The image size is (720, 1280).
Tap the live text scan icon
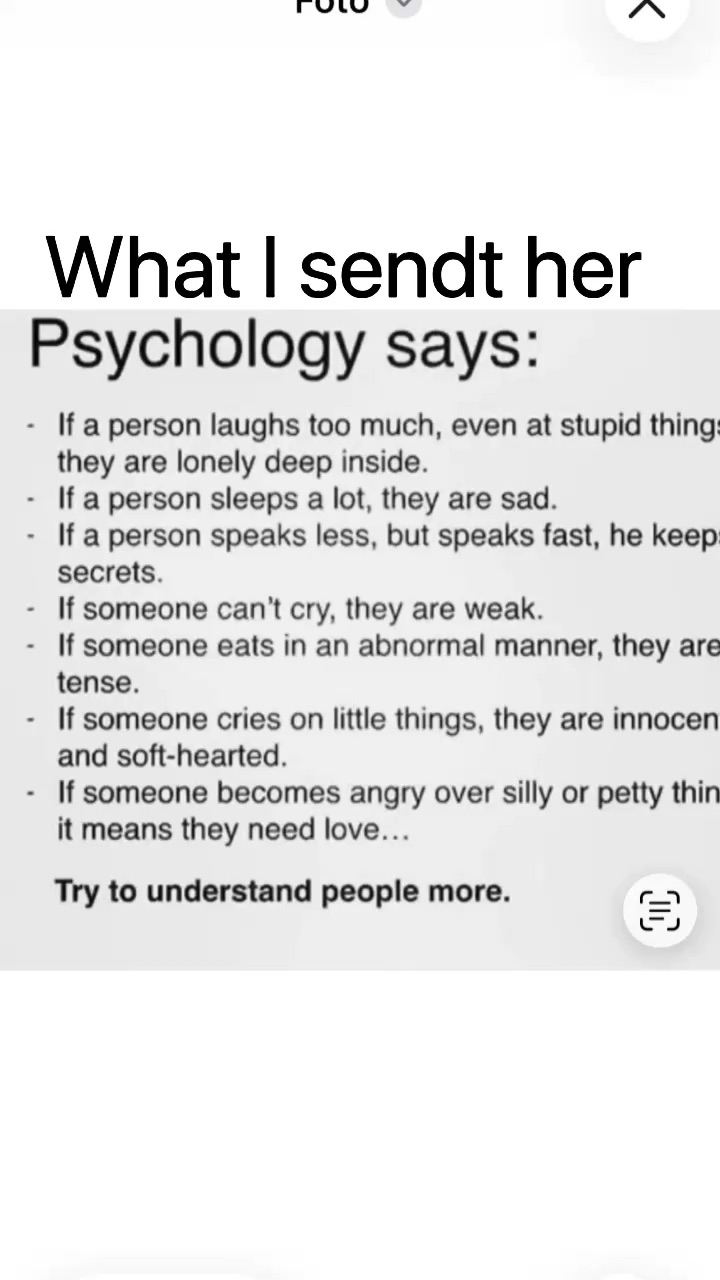coord(659,910)
